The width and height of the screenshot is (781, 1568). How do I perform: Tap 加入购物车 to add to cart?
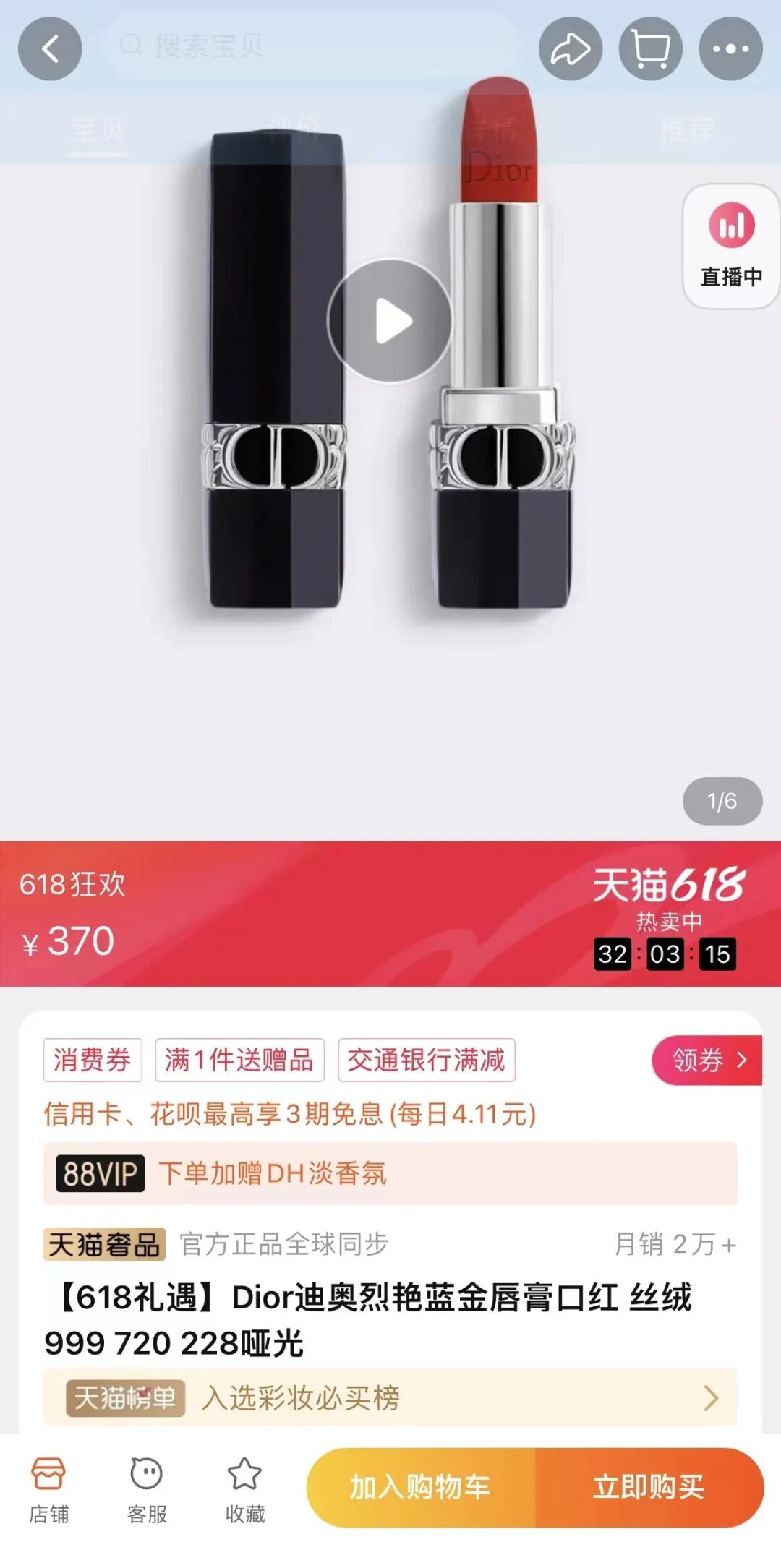pos(421,1487)
